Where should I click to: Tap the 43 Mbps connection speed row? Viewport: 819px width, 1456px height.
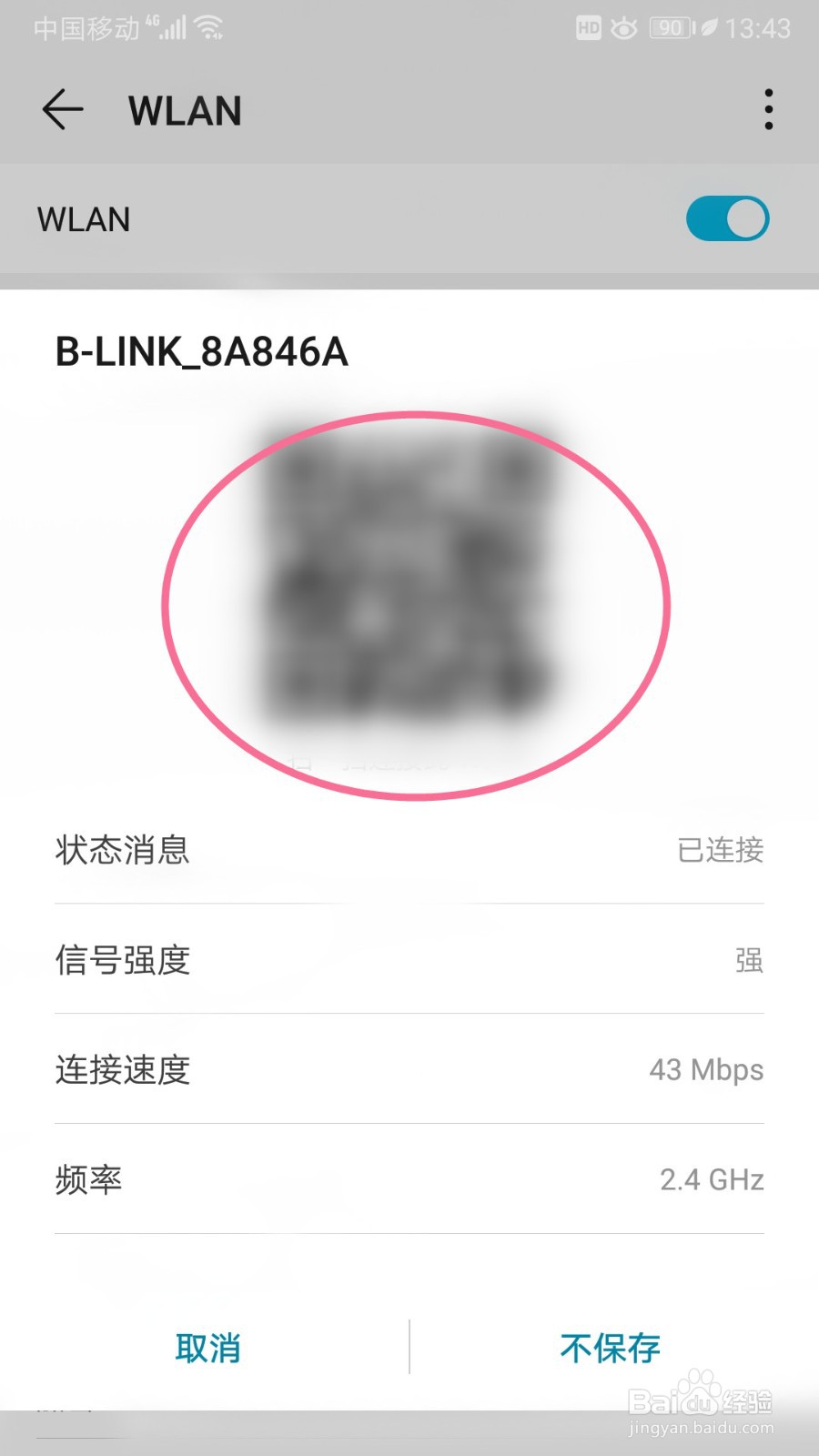[409, 1070]
